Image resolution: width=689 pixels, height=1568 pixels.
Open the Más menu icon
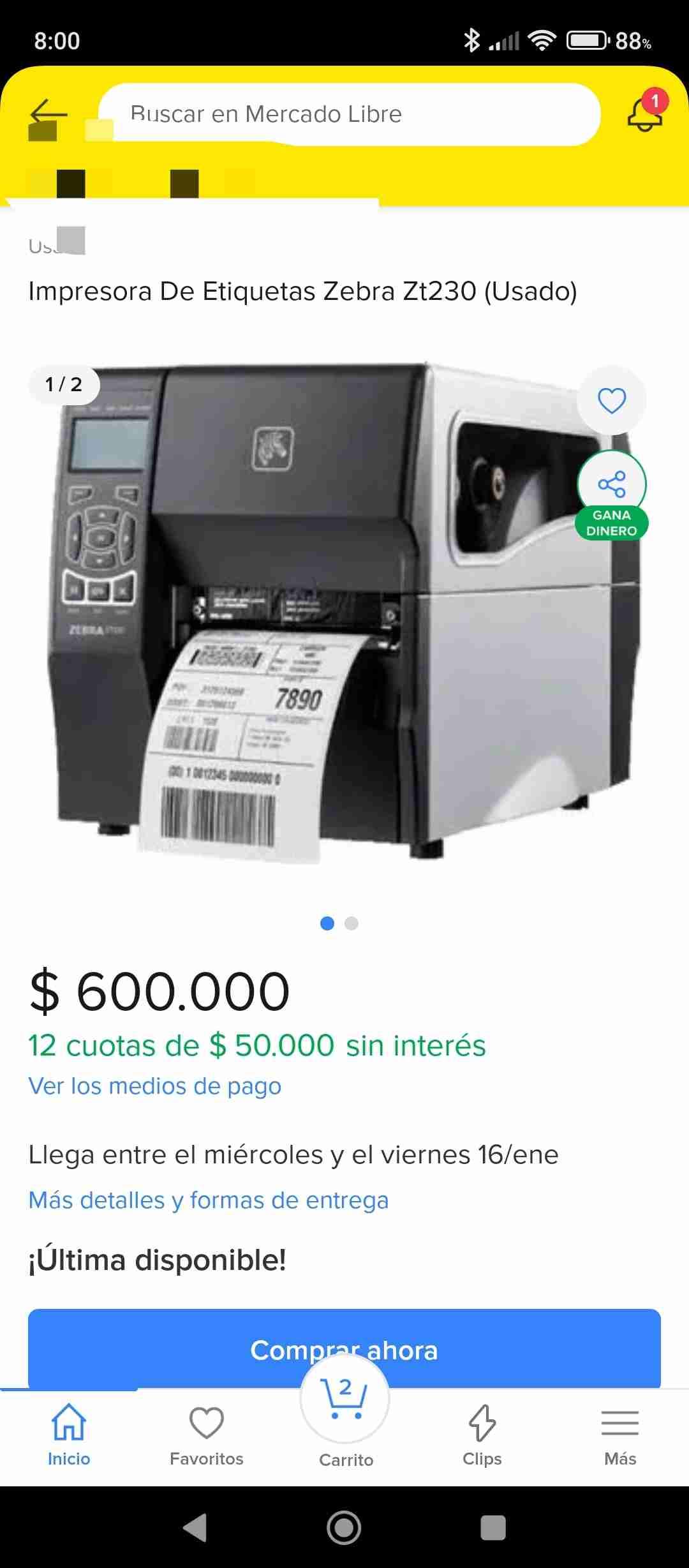point(620,1430)
